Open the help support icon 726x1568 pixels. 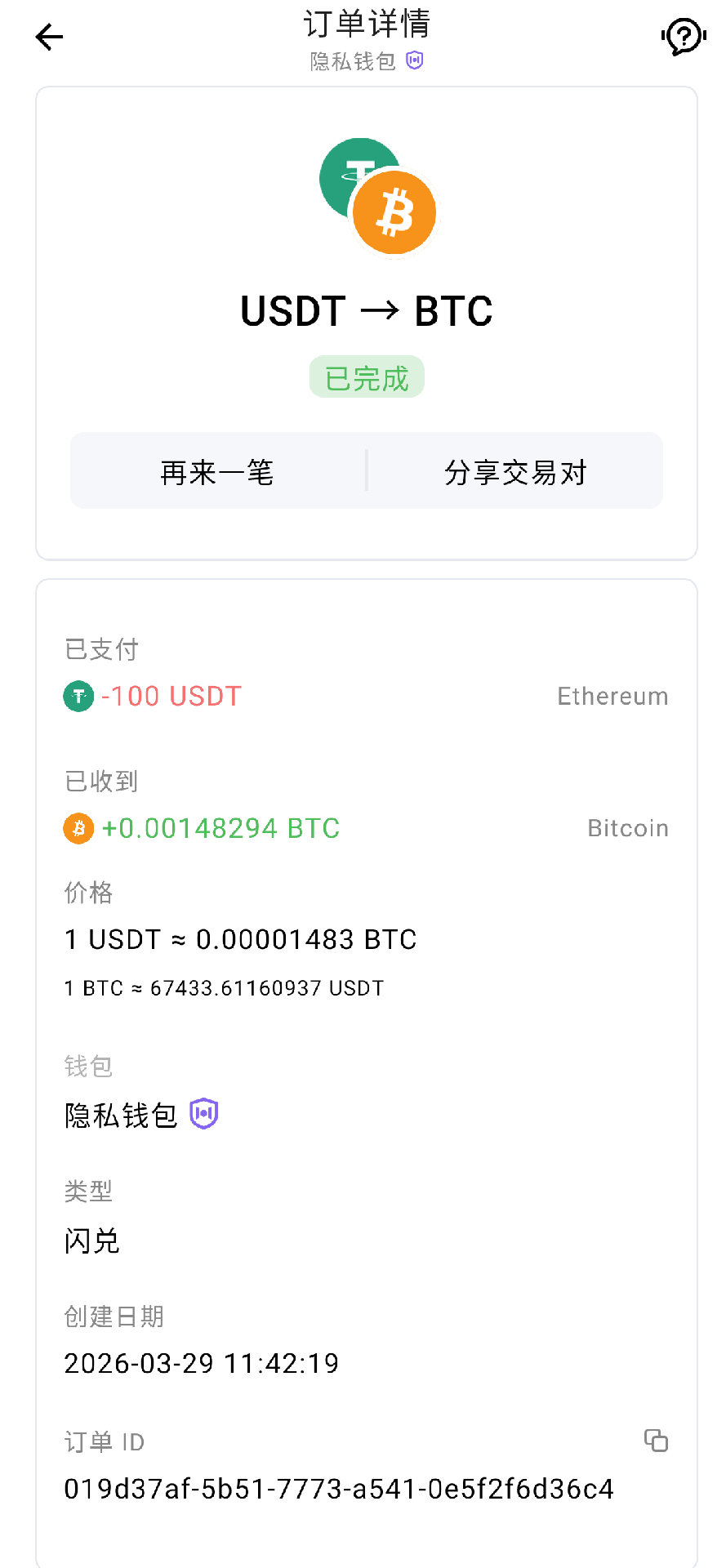(x=683, y=37)
